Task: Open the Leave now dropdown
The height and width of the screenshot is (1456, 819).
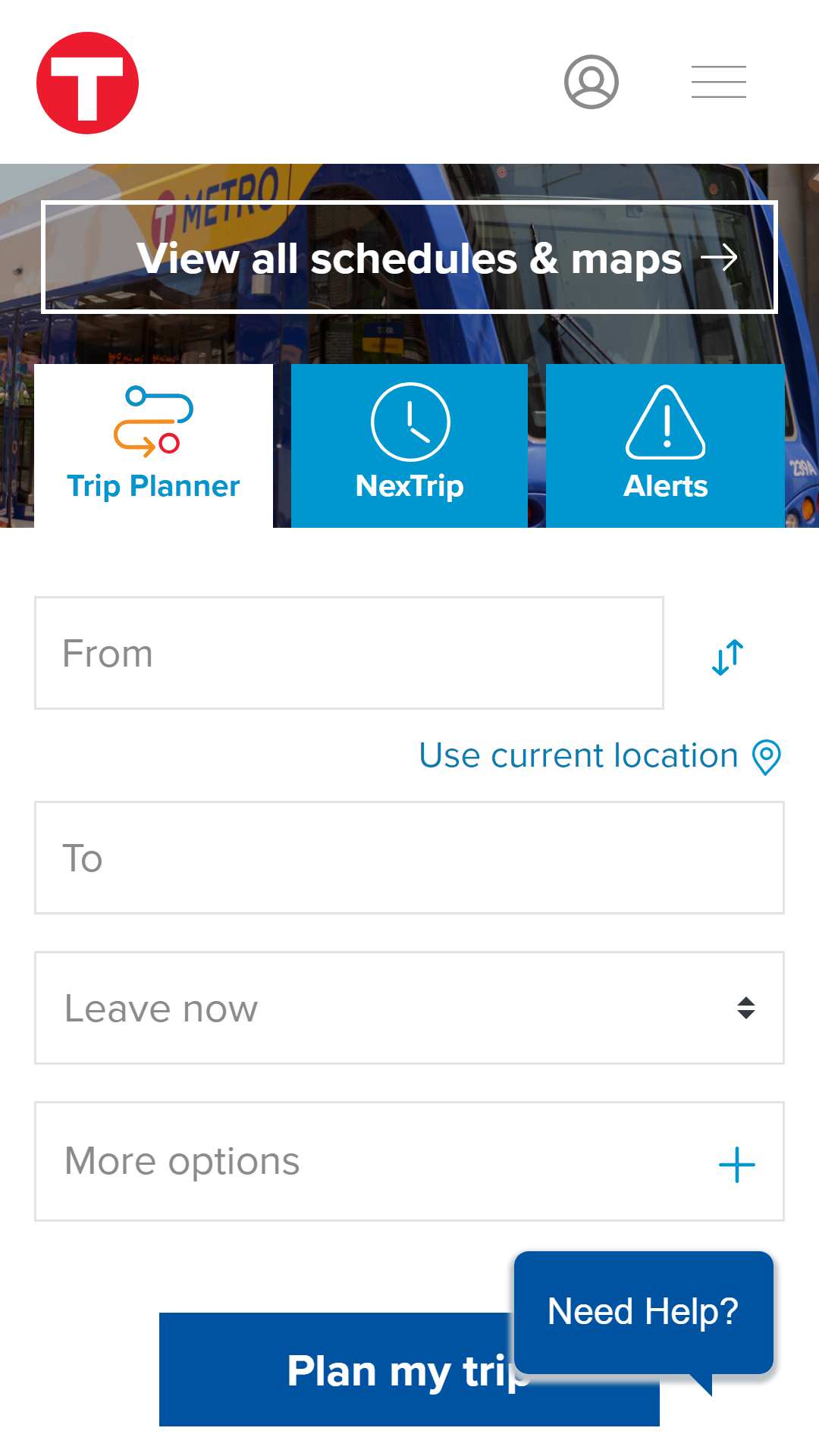Action: click(409, 1008)
